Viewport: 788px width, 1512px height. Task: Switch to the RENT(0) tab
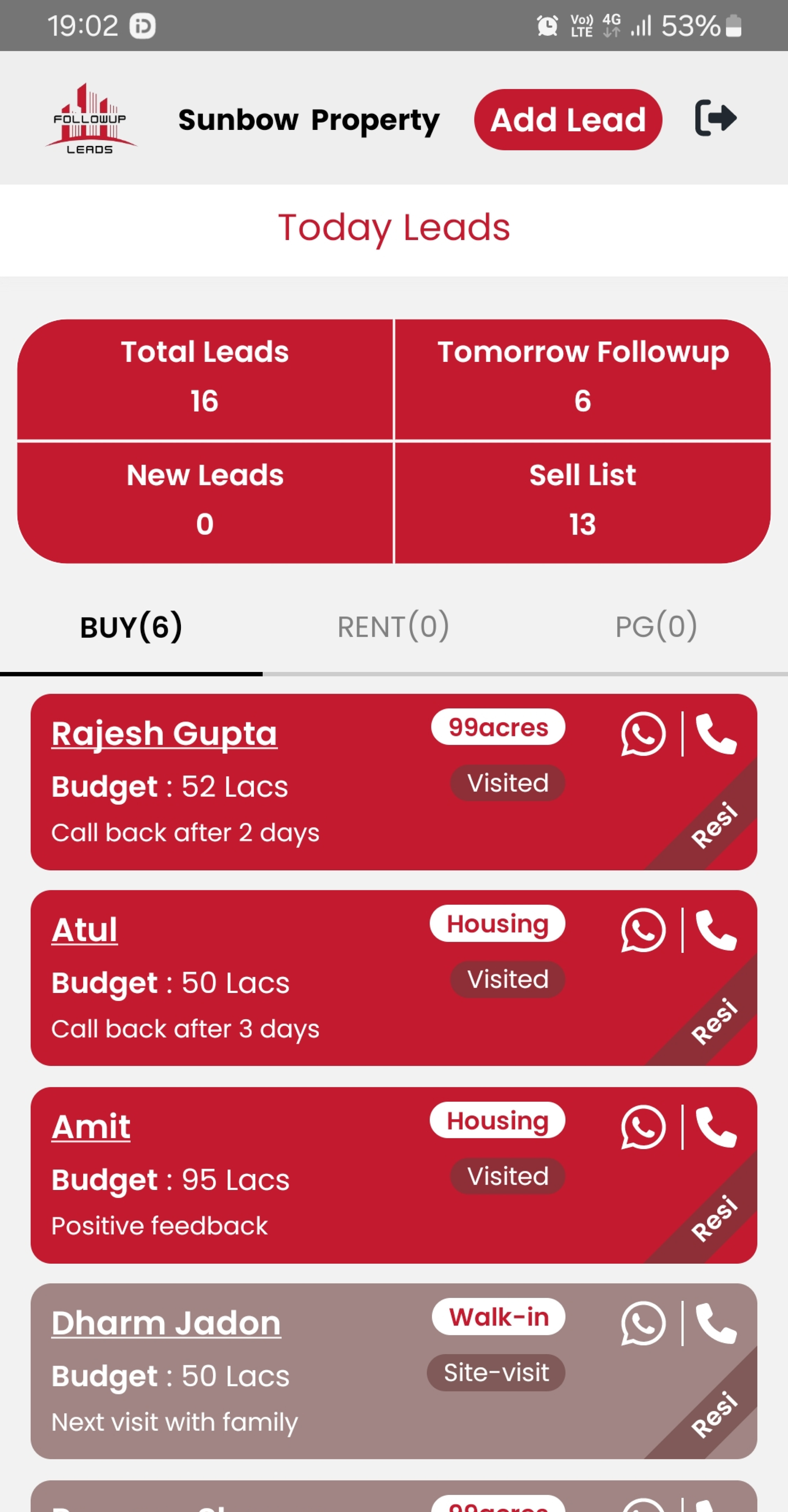click(x=393, y=627)
